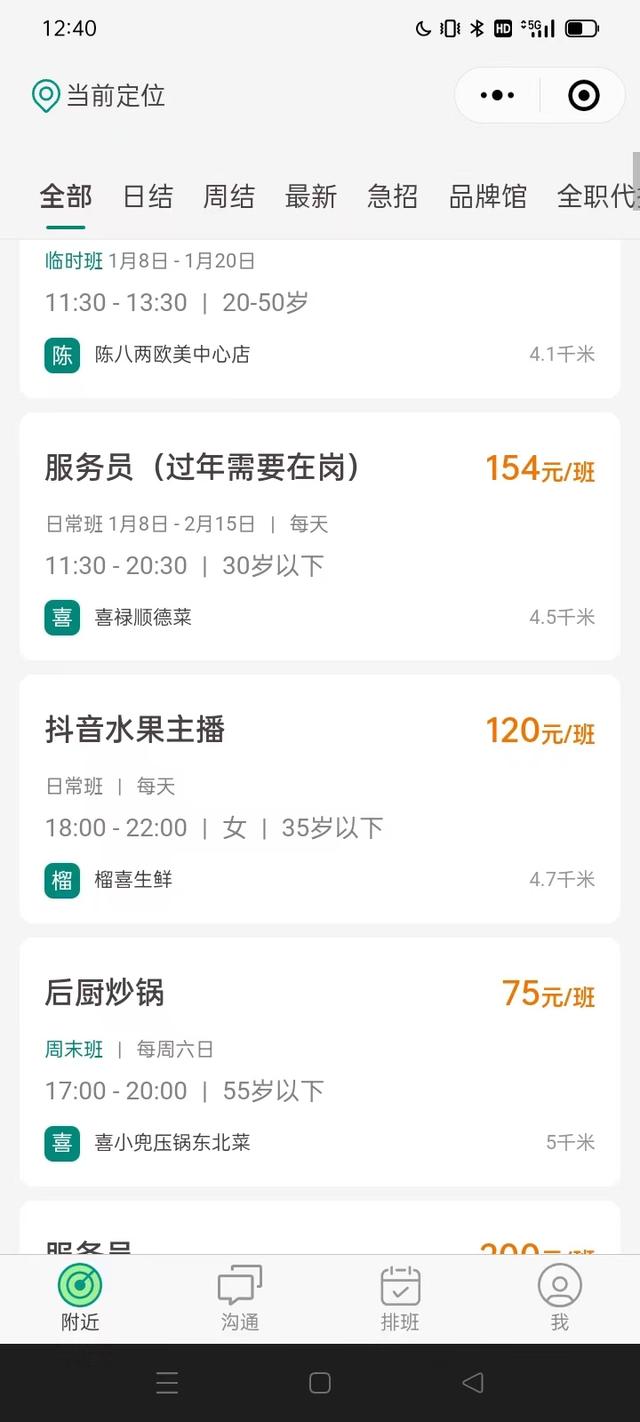Tap the system back button

coord(473,1383)
